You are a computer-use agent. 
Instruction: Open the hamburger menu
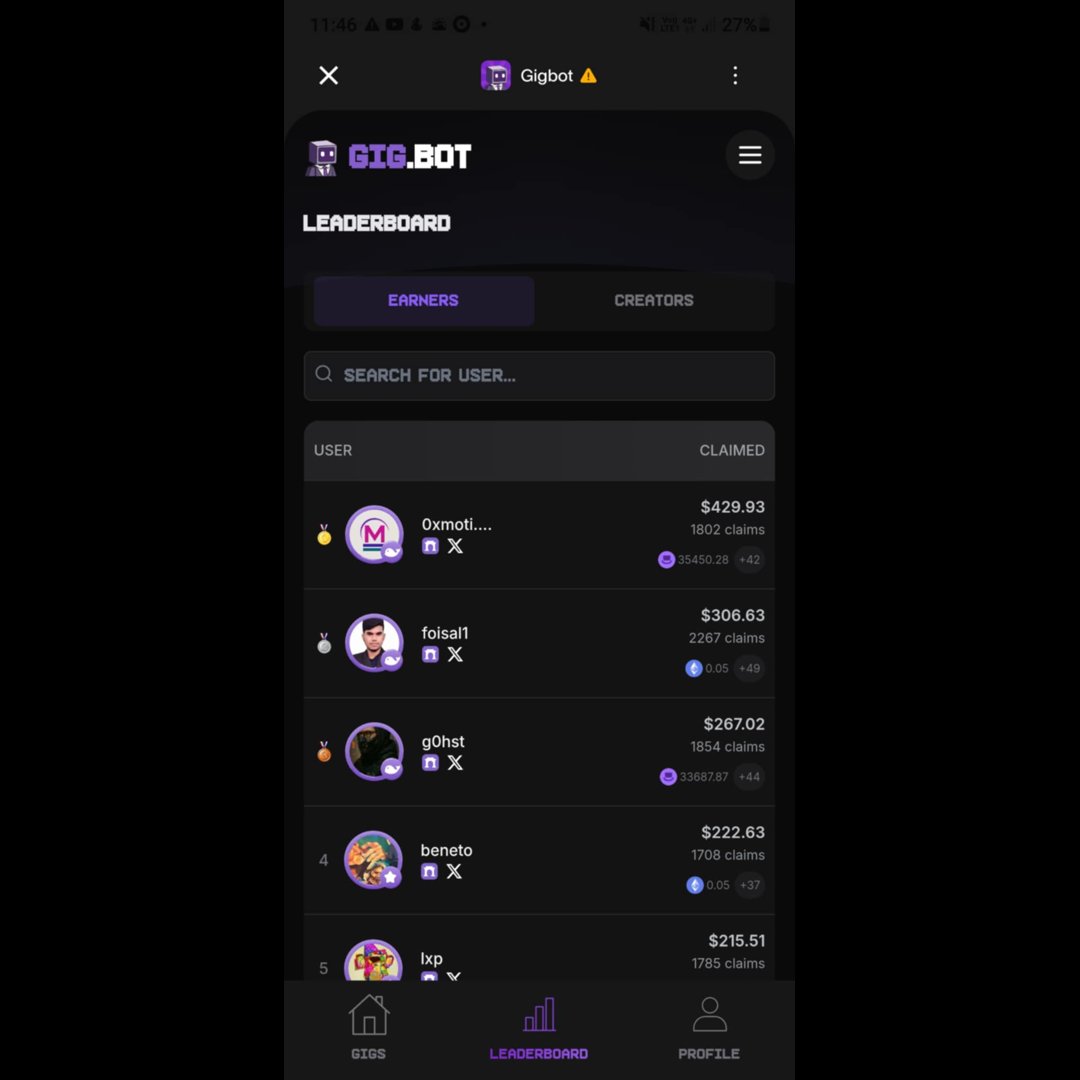pyautogui.click(x=750, y=155)
